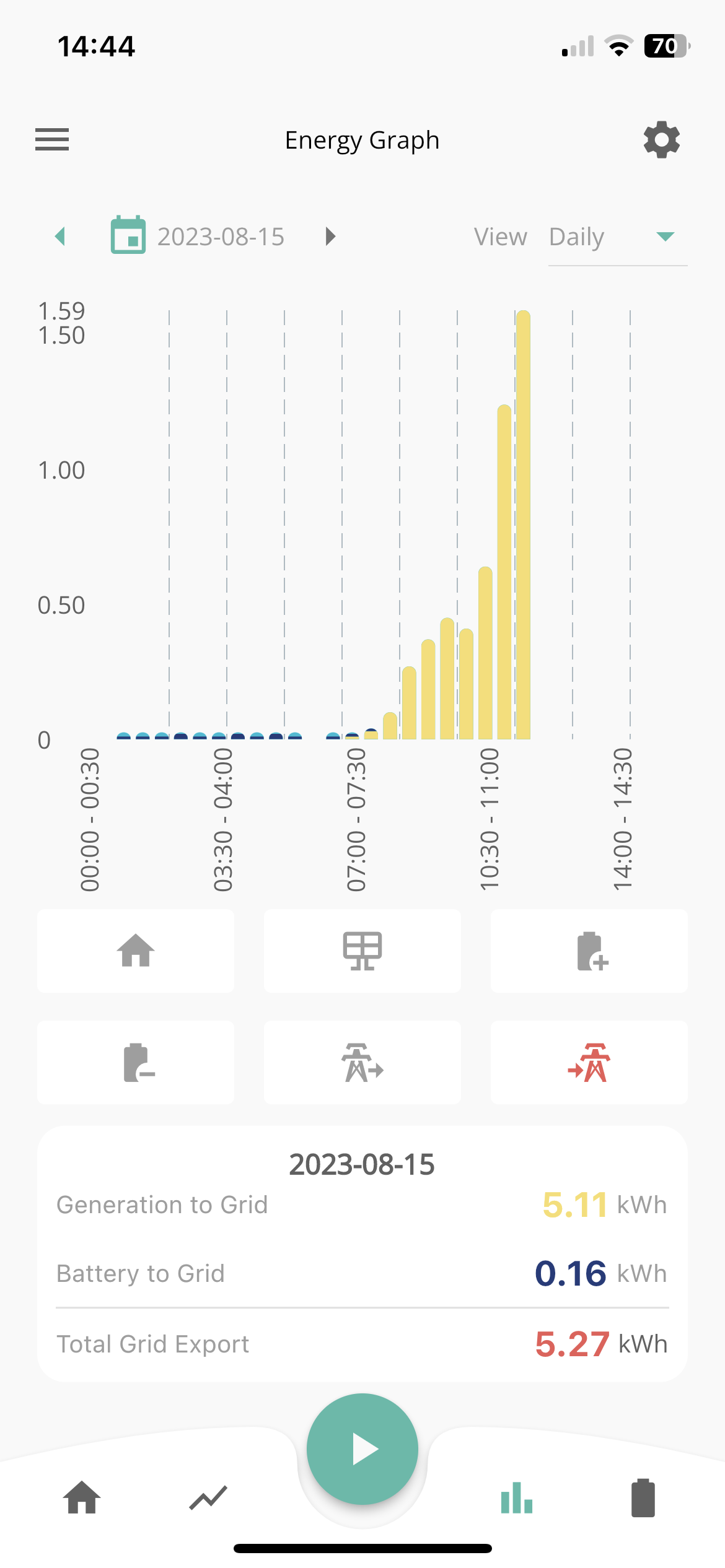The height and width of the screenshot is (1568, 725).
Task: Select the grid import pylon tile
Action: (x=362, y=1062)
